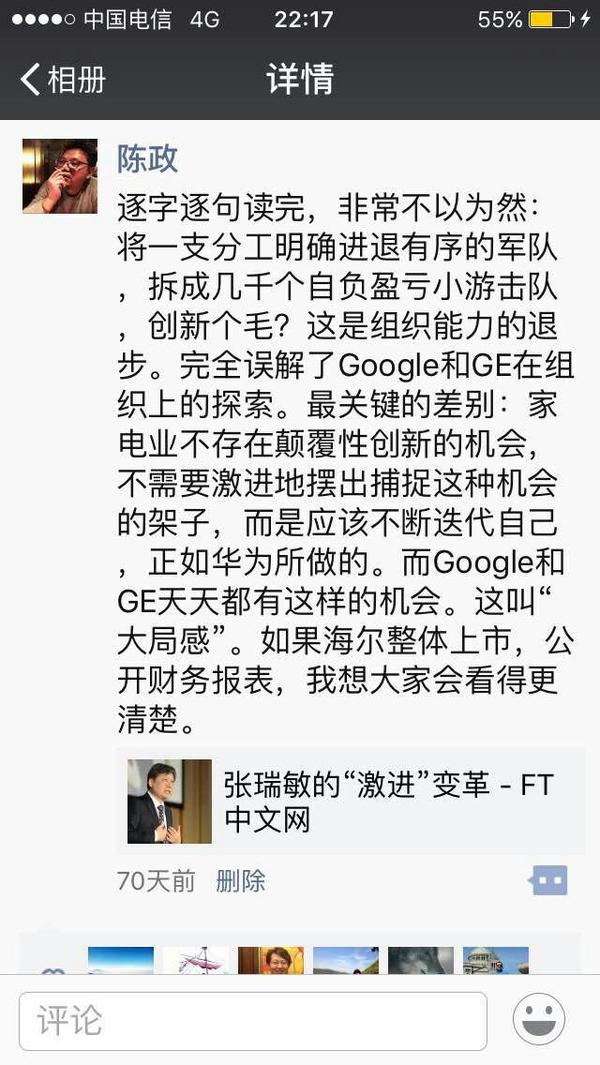Delete this moment post
The image size is (600, 1065).
[241, 881]
